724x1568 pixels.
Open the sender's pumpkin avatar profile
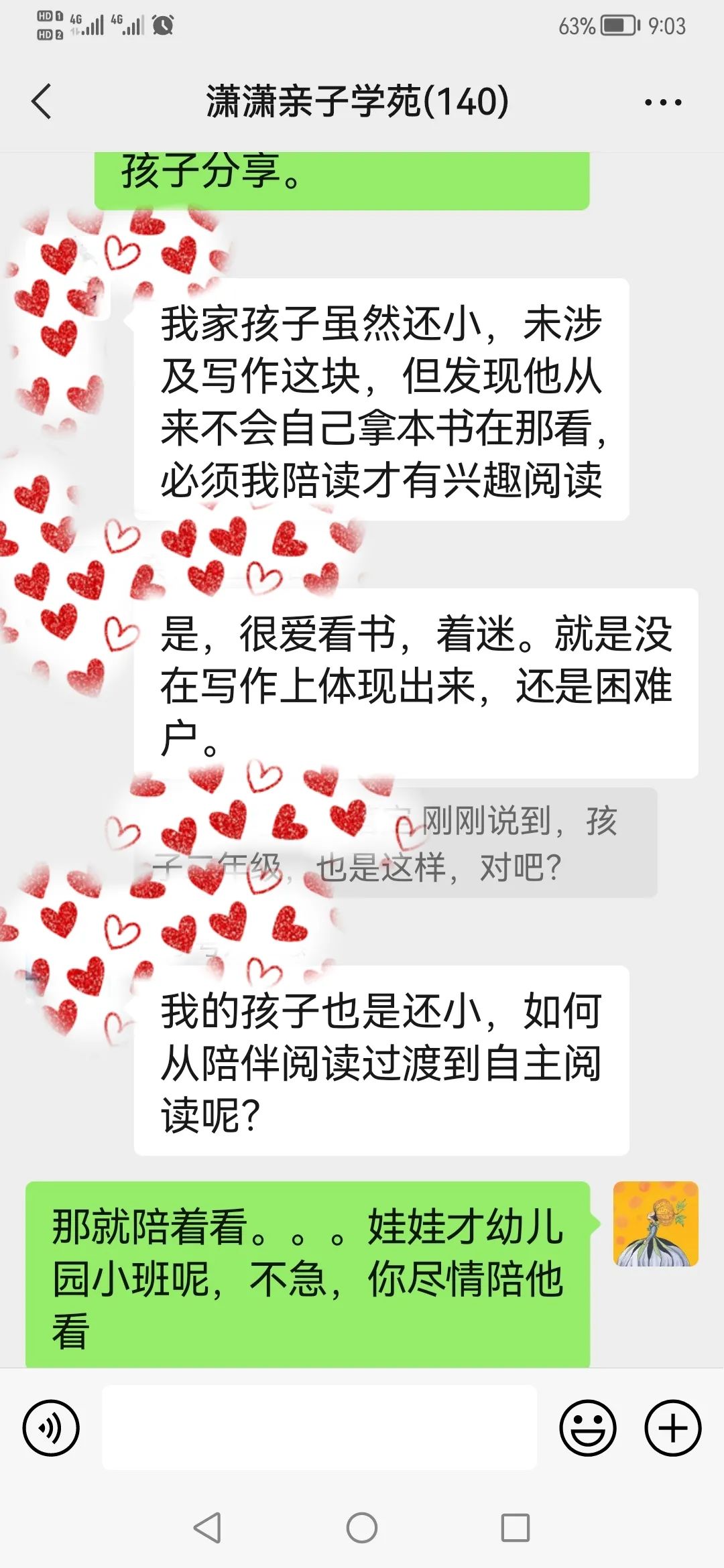click(655, 1224)
